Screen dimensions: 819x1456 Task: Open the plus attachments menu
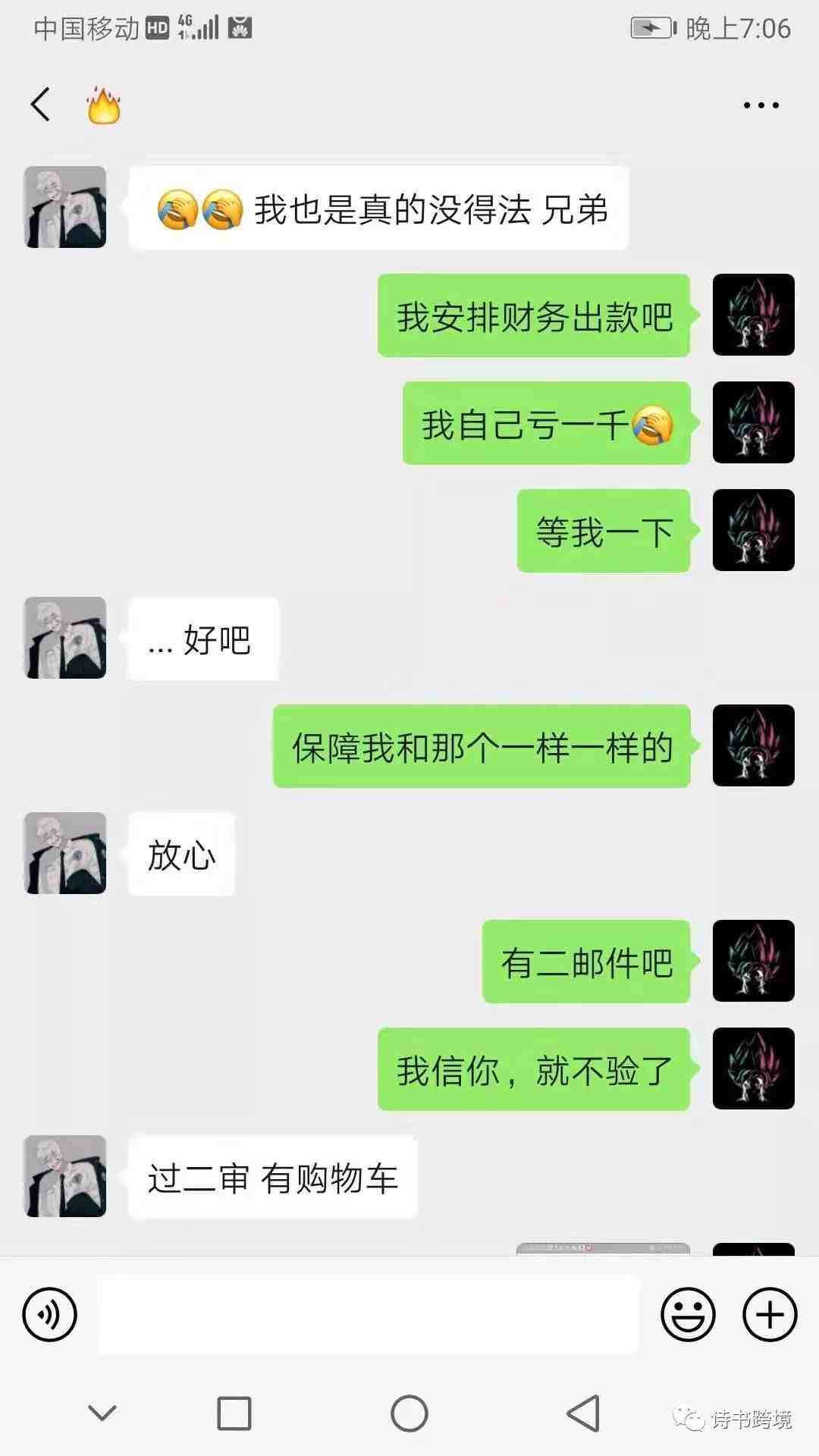[769, 1313]
